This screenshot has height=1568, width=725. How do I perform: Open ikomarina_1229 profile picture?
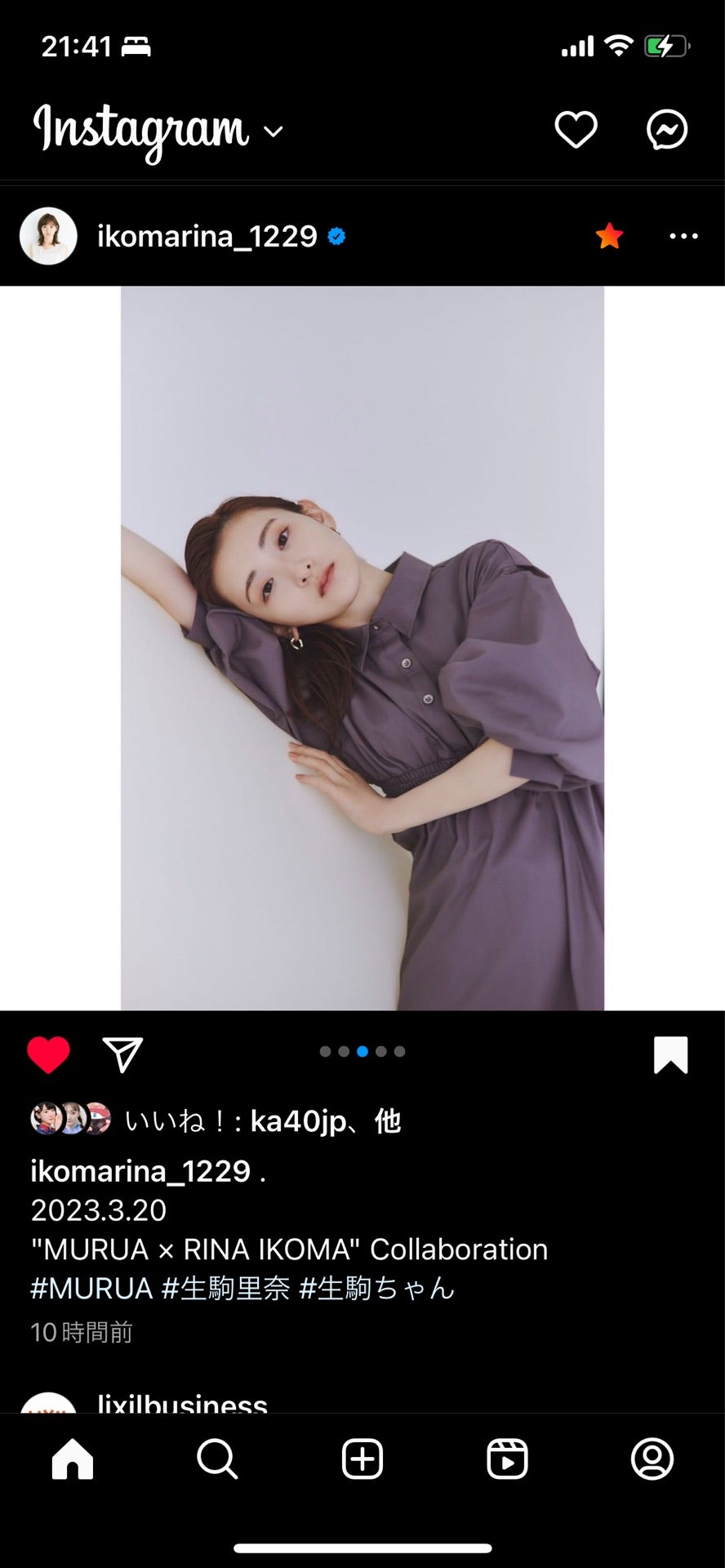[48, 236]
